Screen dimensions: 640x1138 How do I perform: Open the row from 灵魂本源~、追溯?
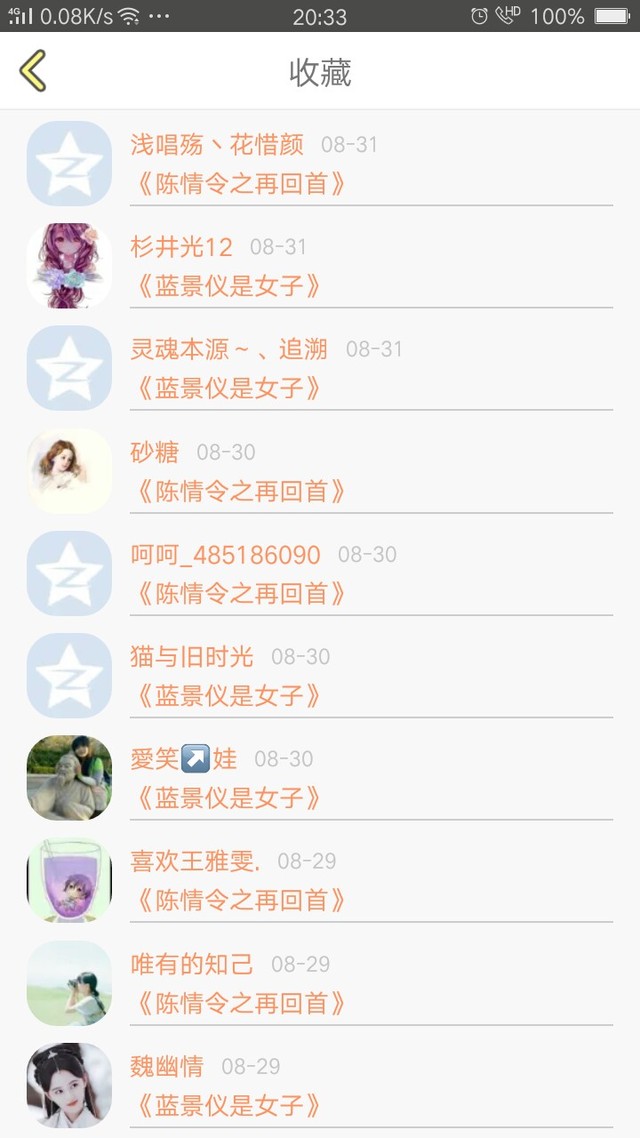click(x=320, y=368)
